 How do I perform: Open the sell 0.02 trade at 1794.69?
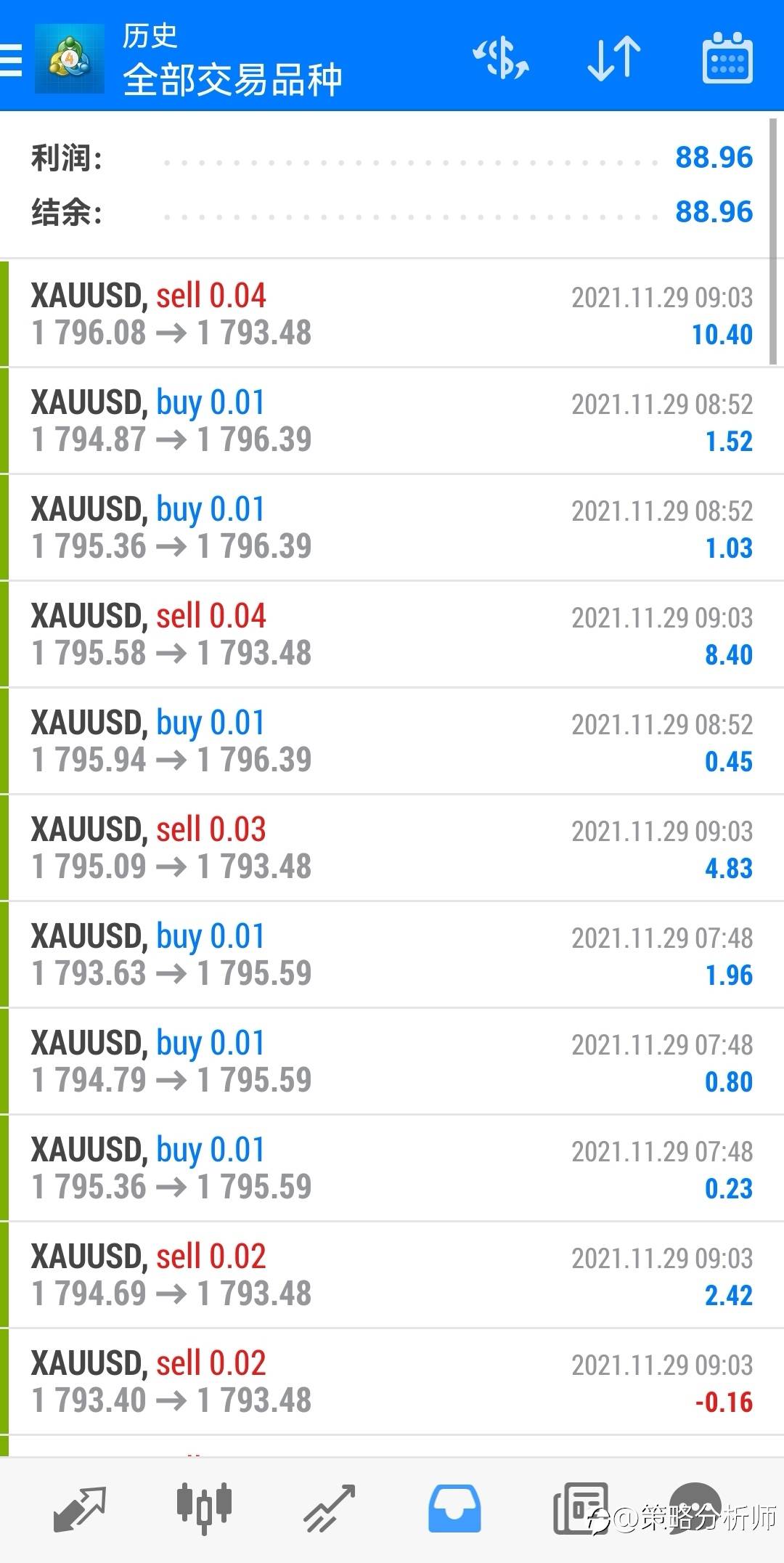click(x=392, y=1275)
